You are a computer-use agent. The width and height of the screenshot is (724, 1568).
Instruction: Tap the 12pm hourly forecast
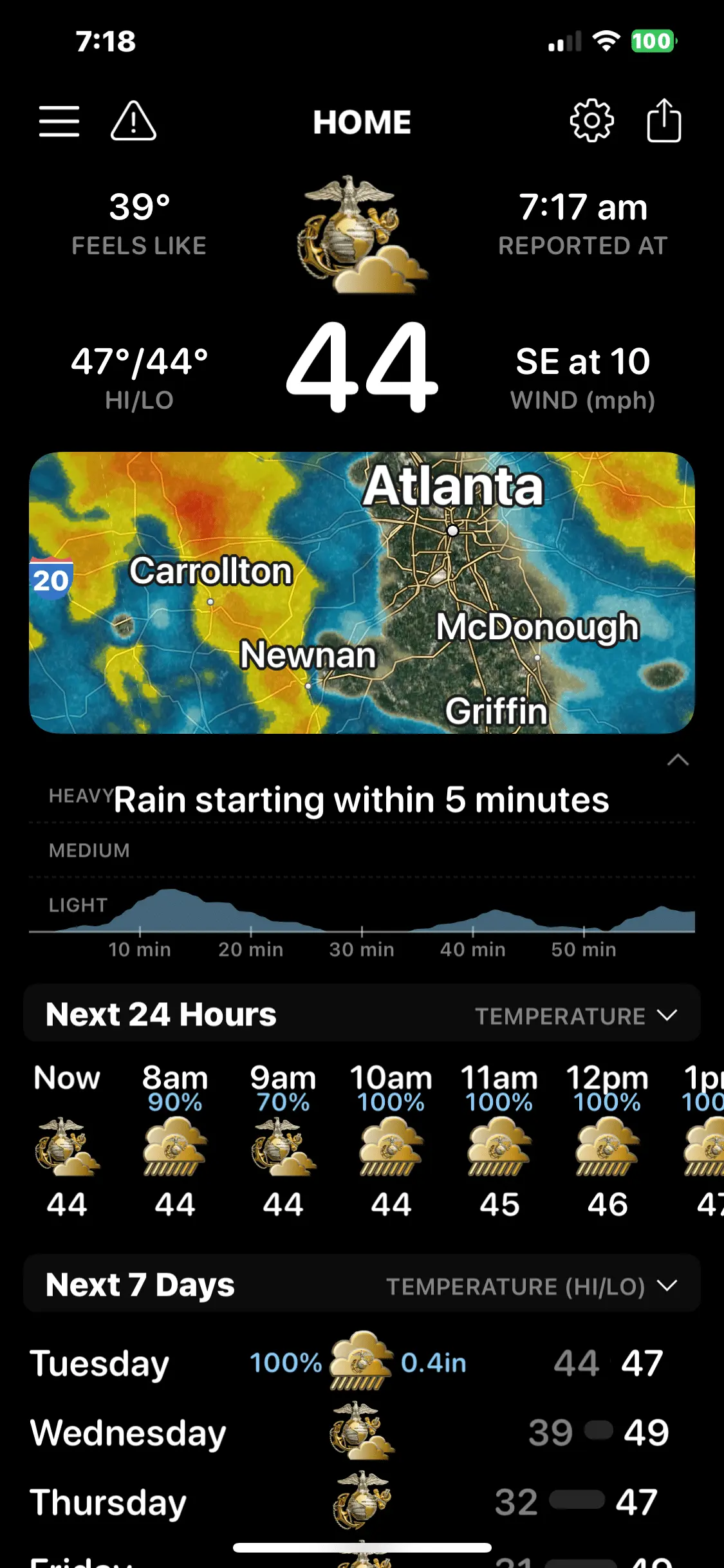tap(607, 1141)
